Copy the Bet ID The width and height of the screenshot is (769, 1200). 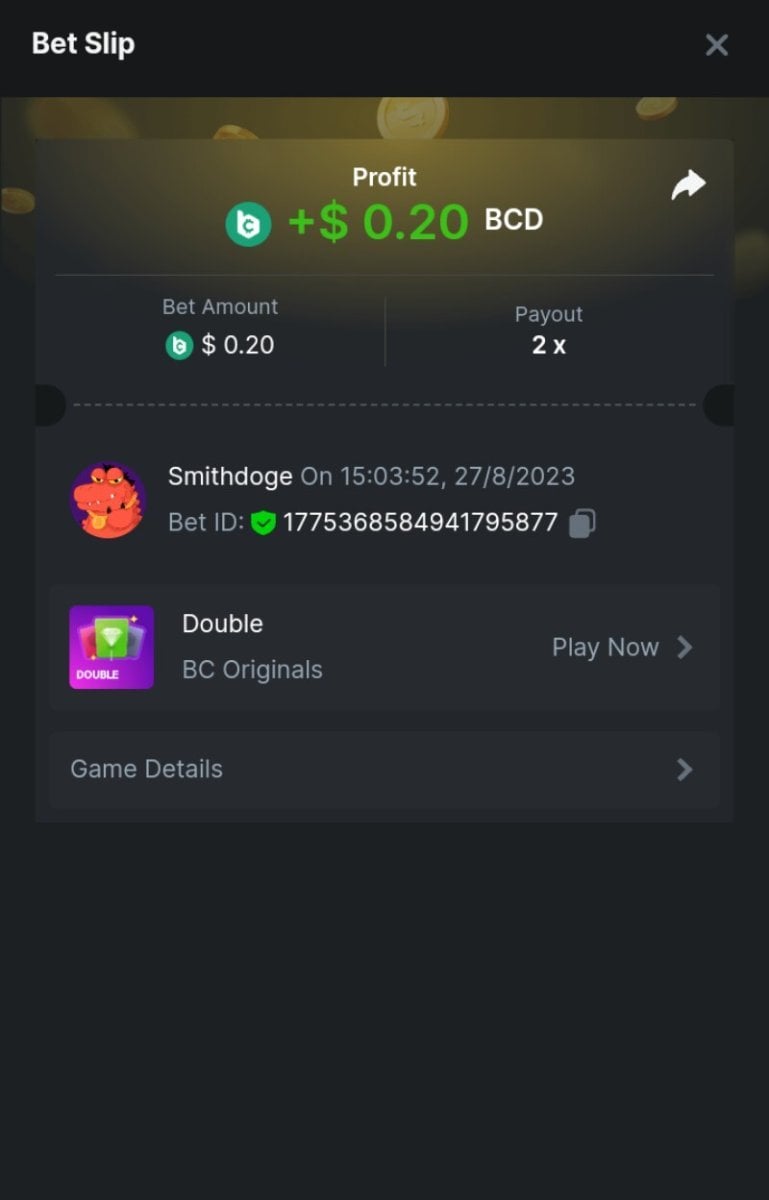click(582, 523)
